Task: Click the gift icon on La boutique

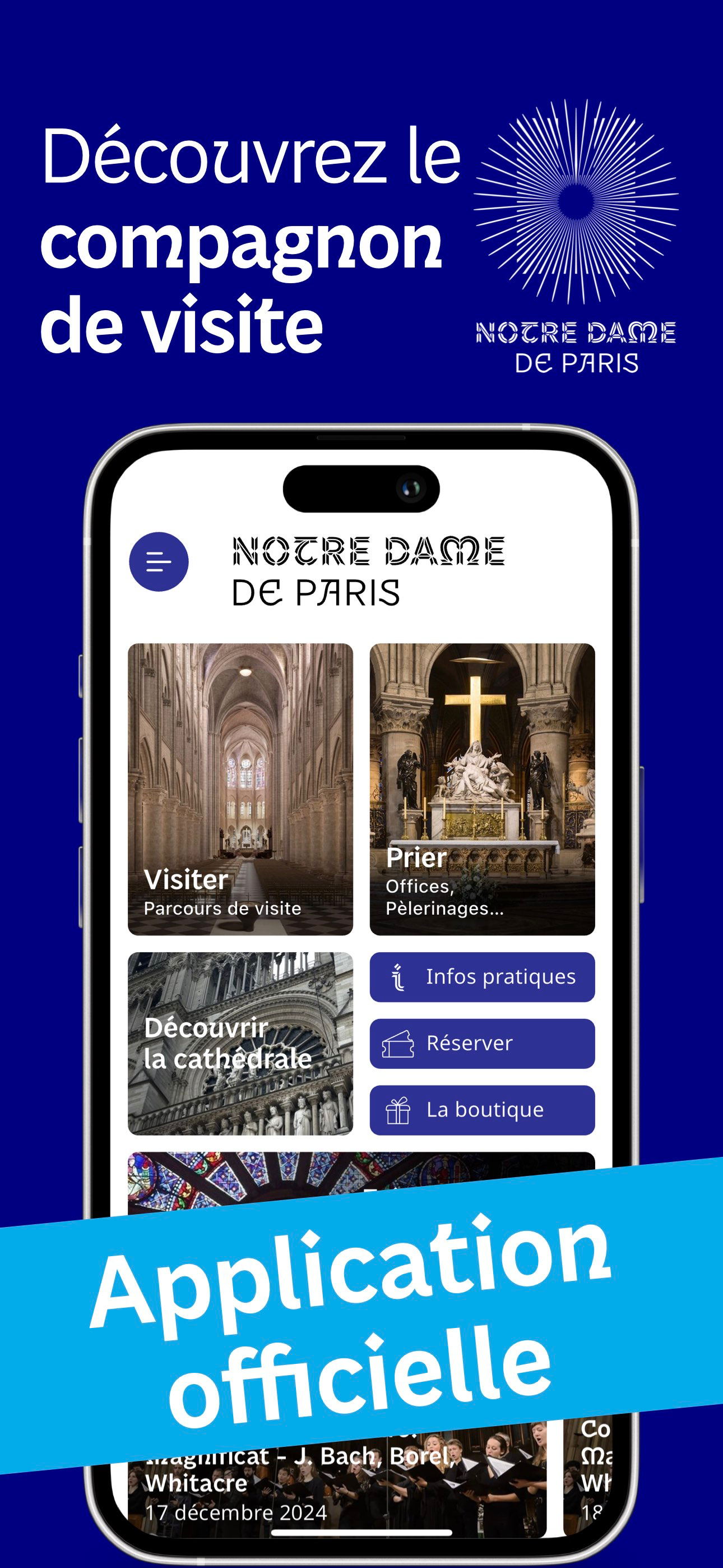Action: pyautogui.click(x=398, y=1111)
